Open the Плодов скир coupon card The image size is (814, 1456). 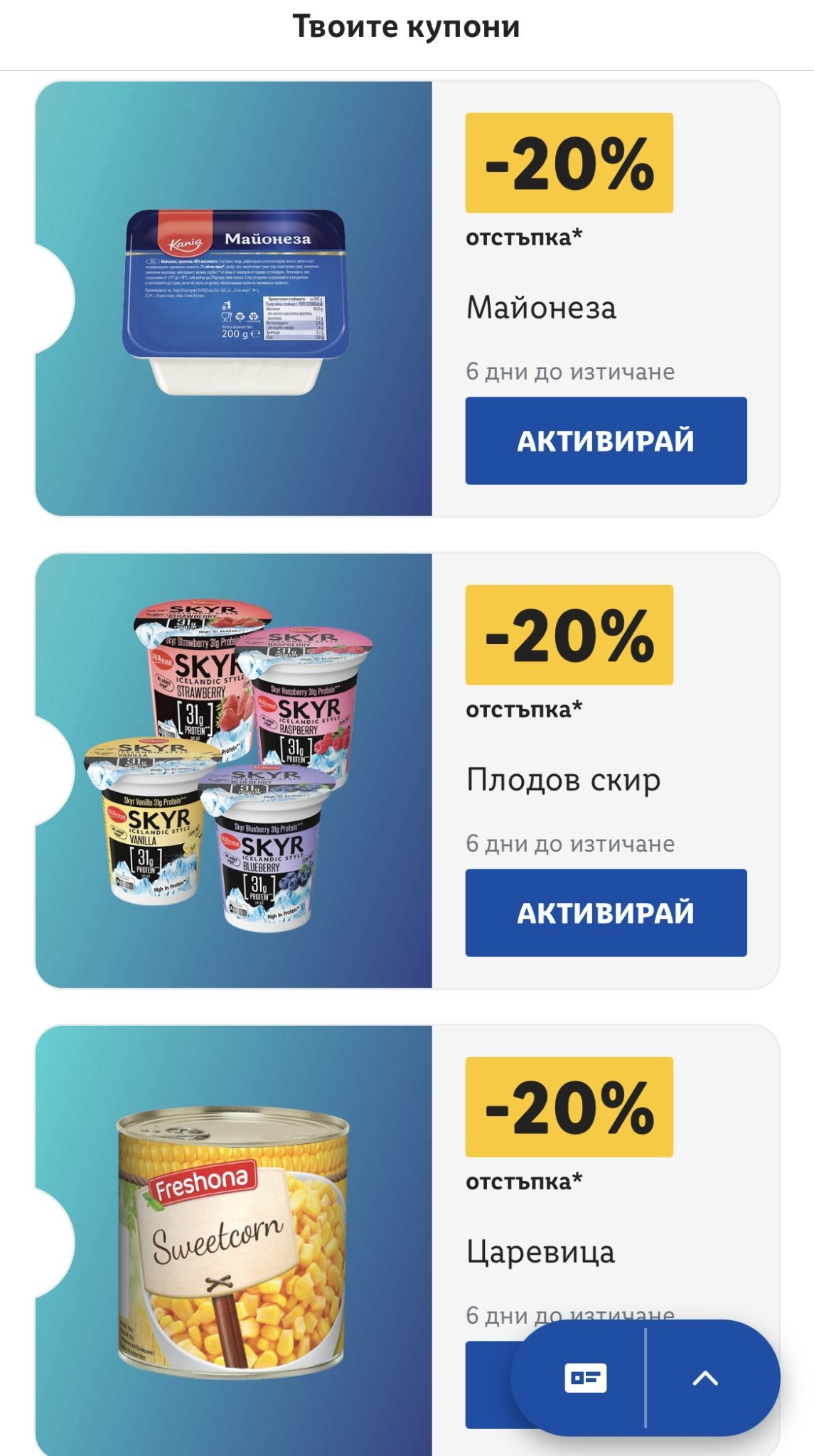(x=233, y=771)
